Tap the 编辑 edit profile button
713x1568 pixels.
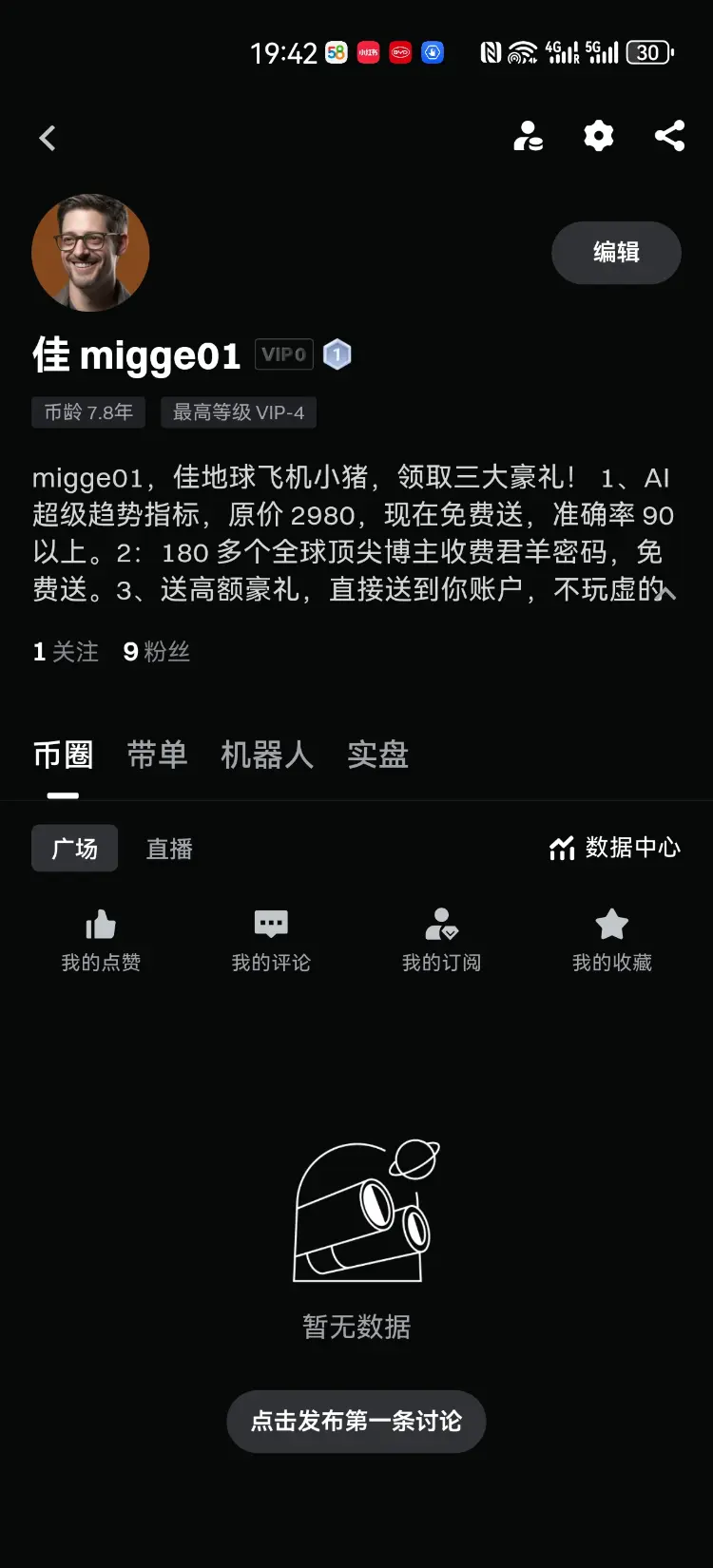(616, 253)
